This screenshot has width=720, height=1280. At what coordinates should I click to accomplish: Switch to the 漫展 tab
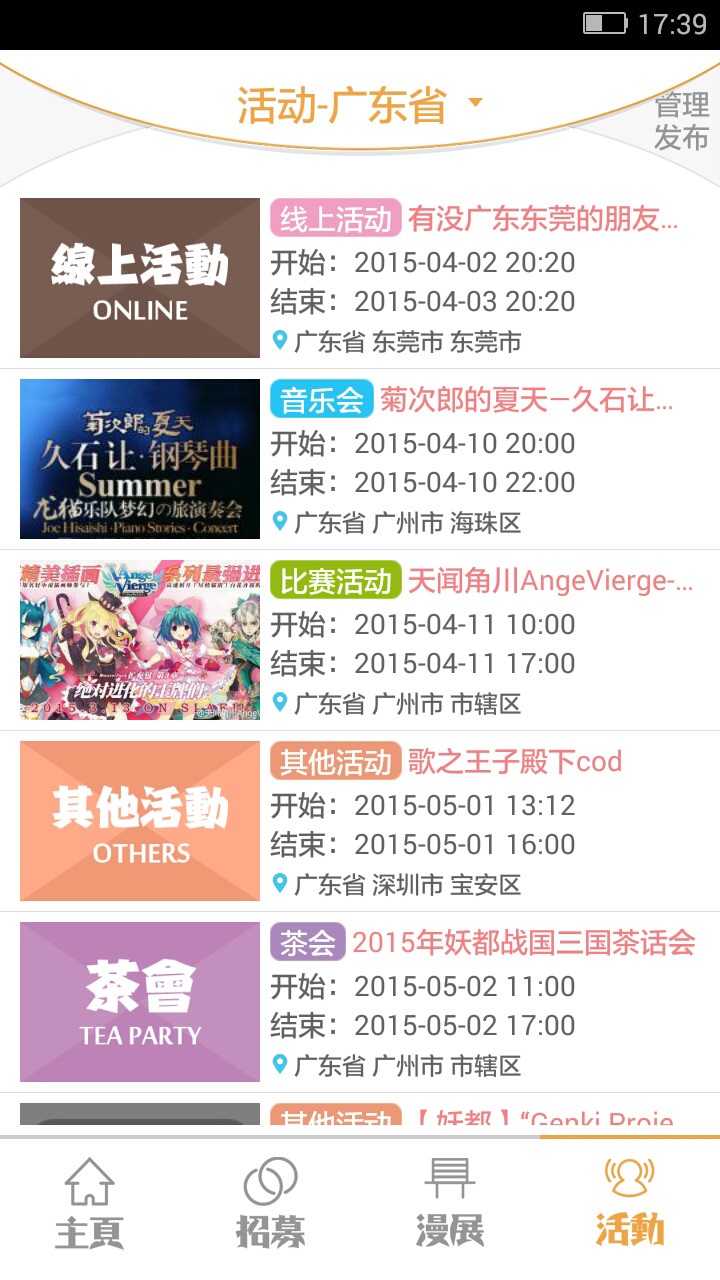coord(450,1205)
